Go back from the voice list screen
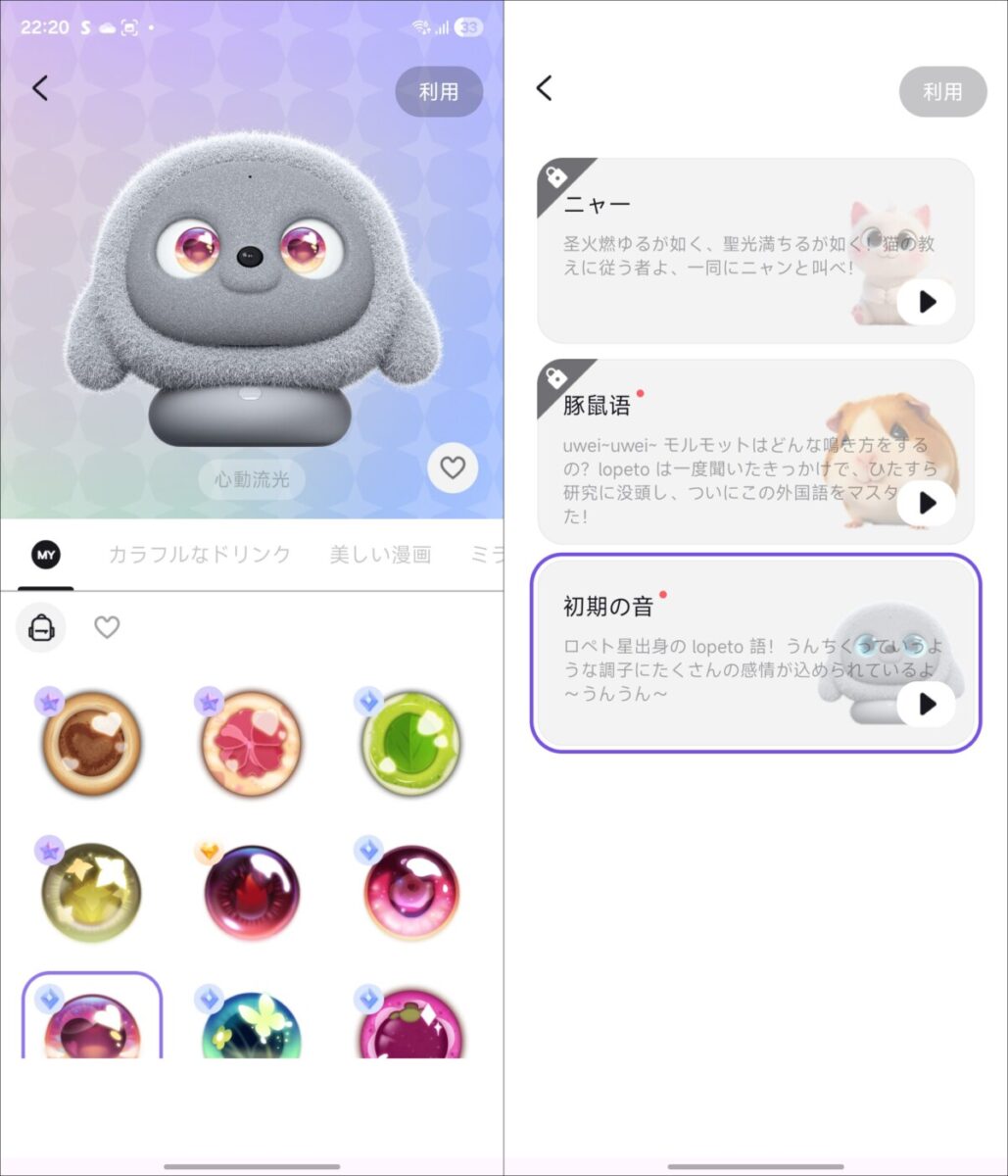This screenshot has height=1176, width=1008. (545, 88)
